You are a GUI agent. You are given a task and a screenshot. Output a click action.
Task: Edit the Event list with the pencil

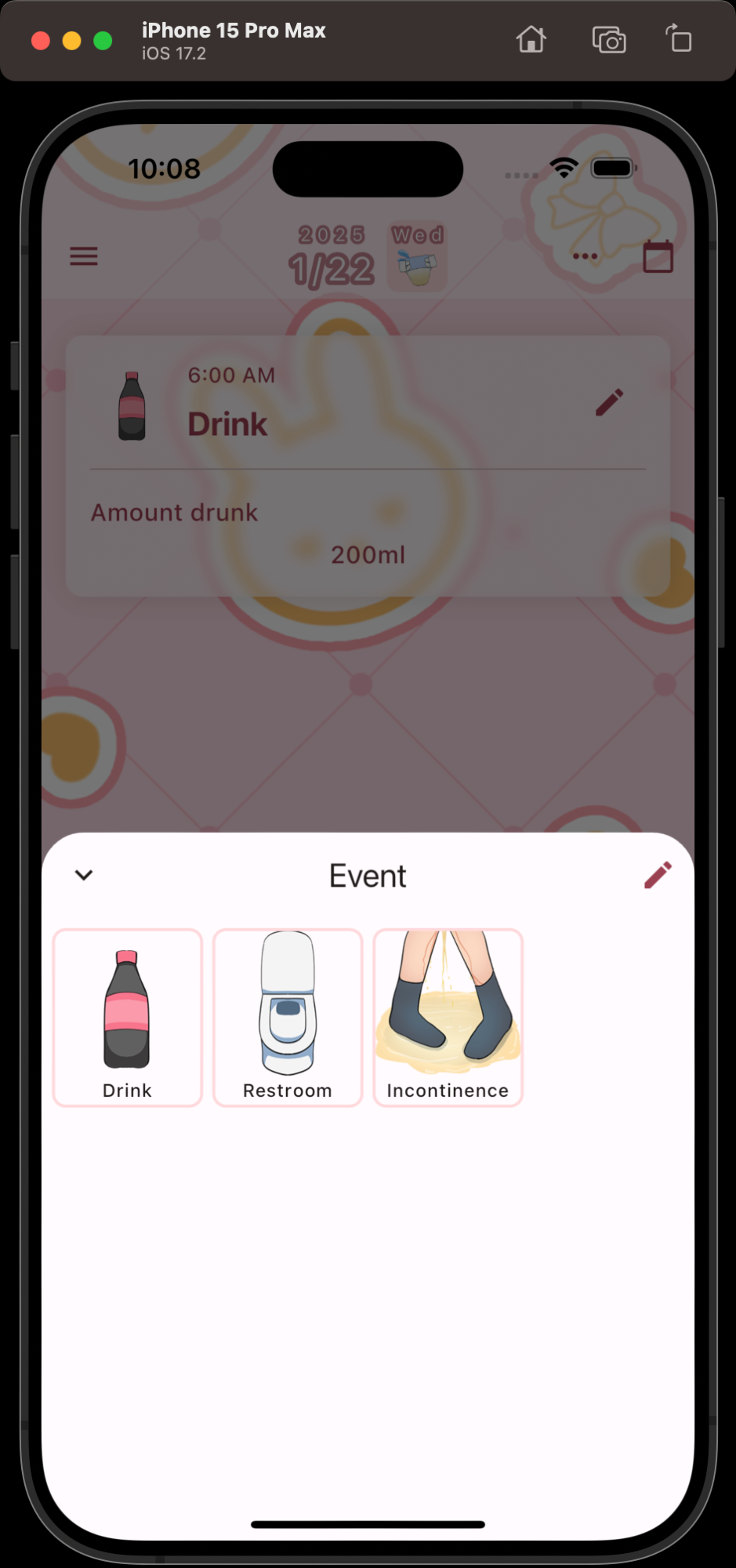(x=658, y=875)
